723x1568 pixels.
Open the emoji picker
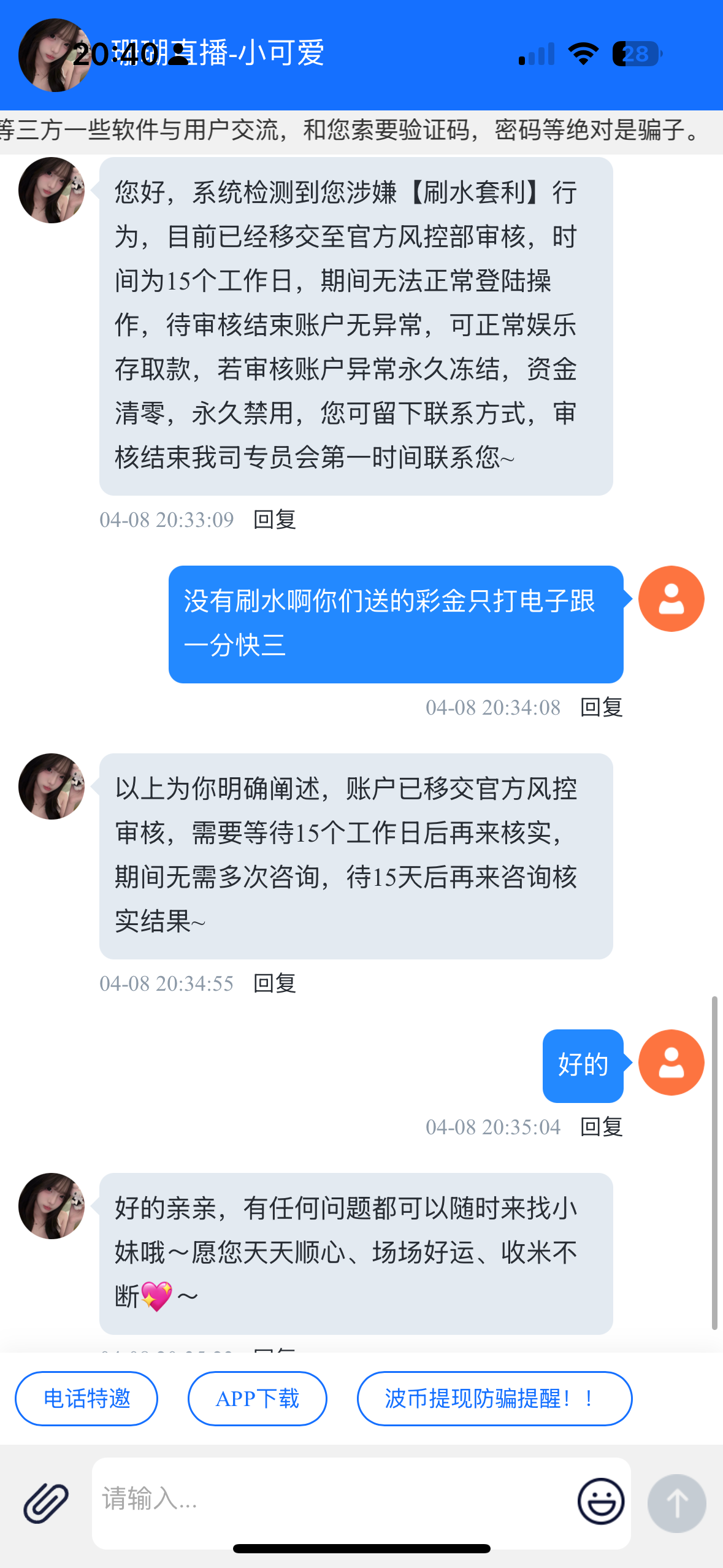[x=600, y=1501]
